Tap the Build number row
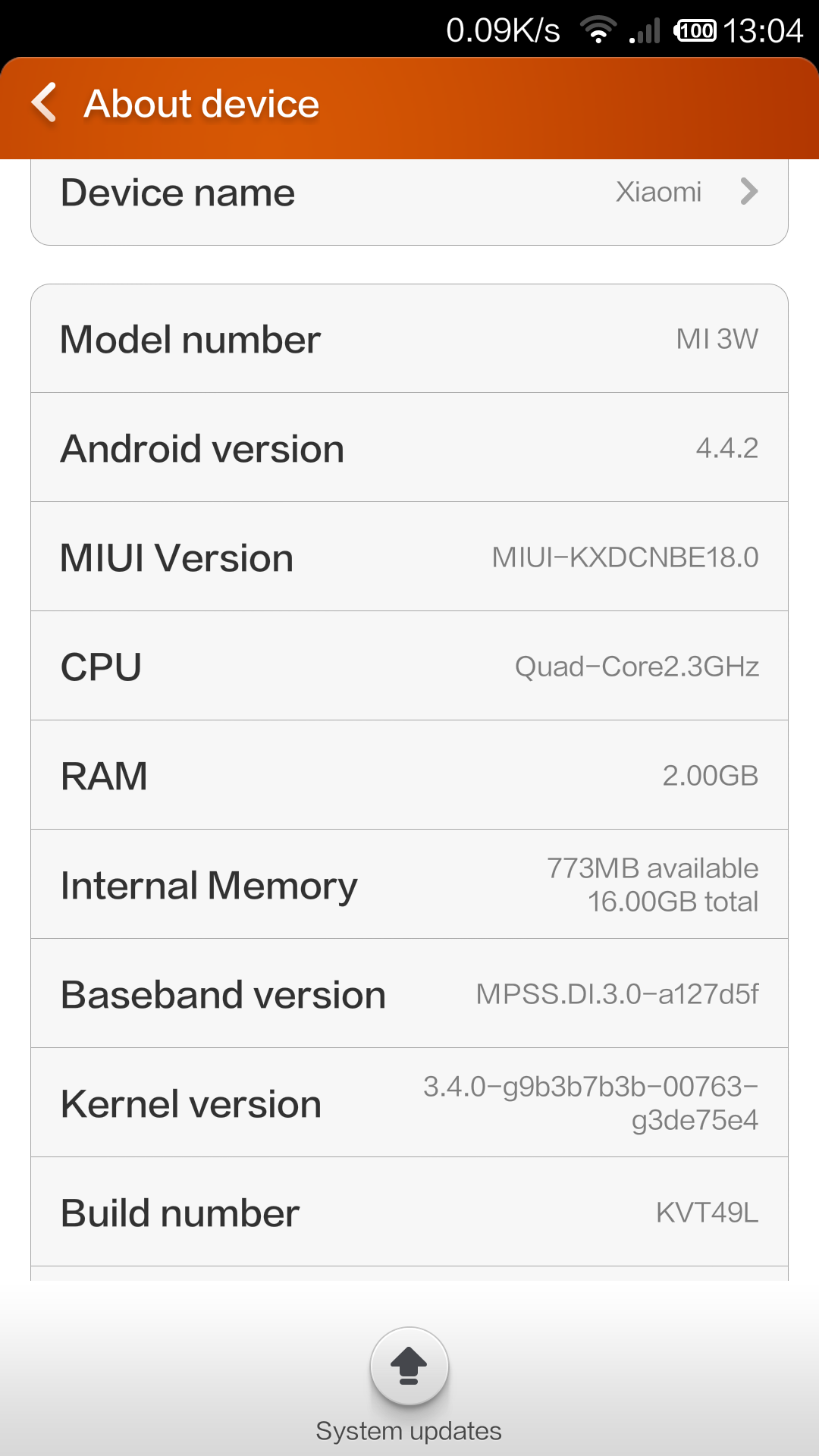The height and width of the screenshot is (1456, 819). (x=409, y=1212)
